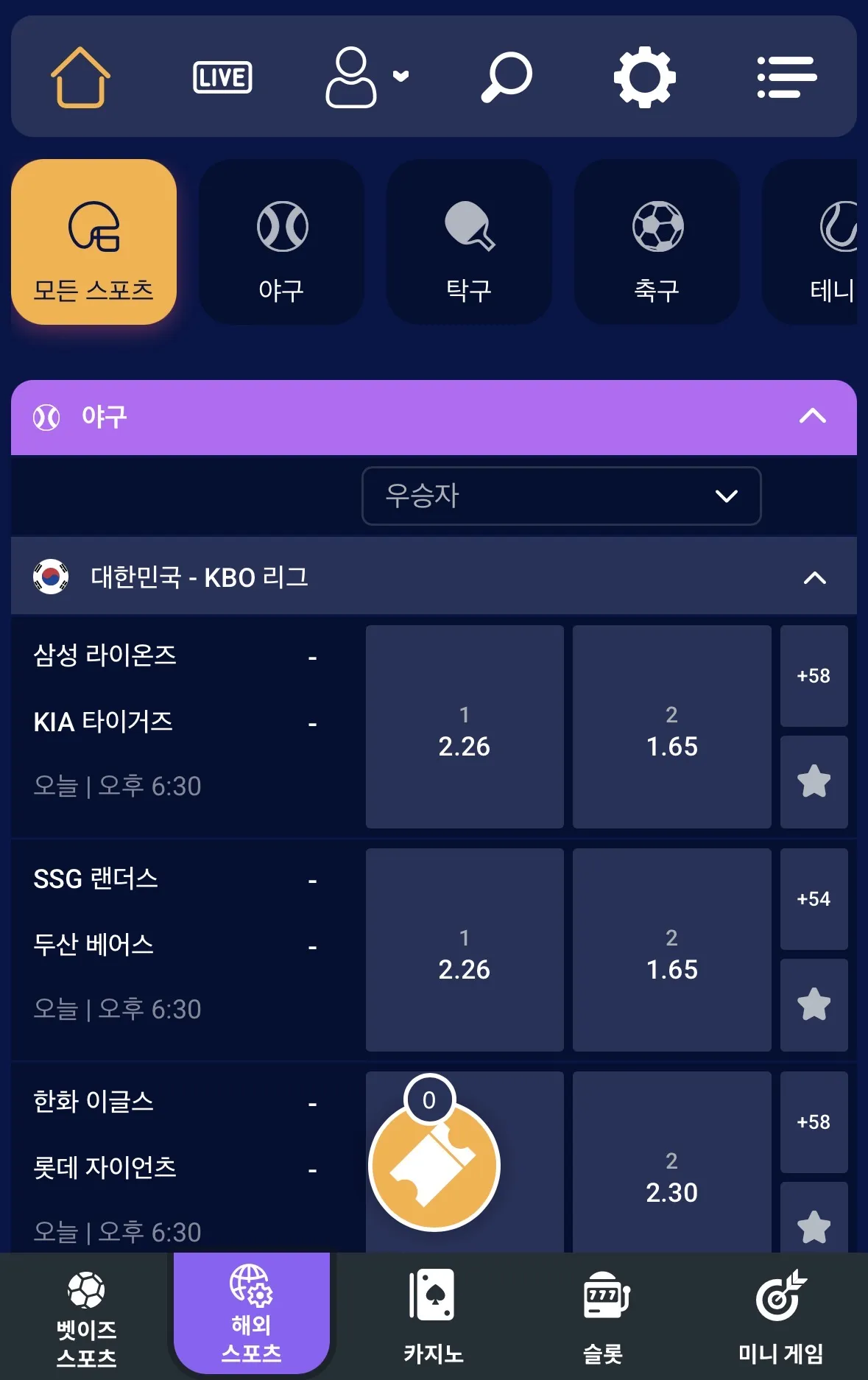Show +58 more markets for 삼성 라이온즈 match
The image size is (868, 1380).
[x=814, y=675]
